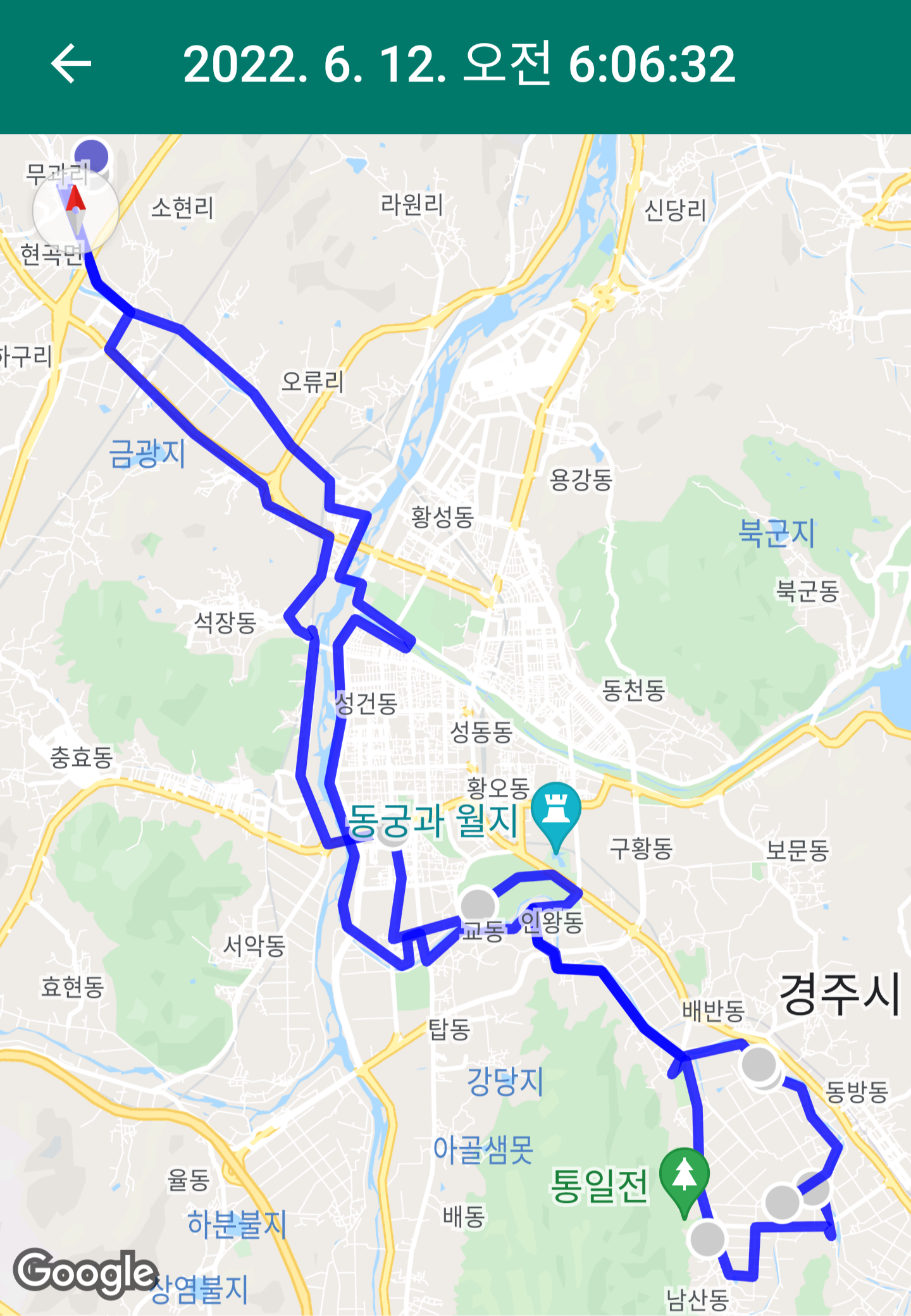Go back using the header arrow
This screenshot has width=911, height=1316.
pyautogui.click(x=71, y=64)
